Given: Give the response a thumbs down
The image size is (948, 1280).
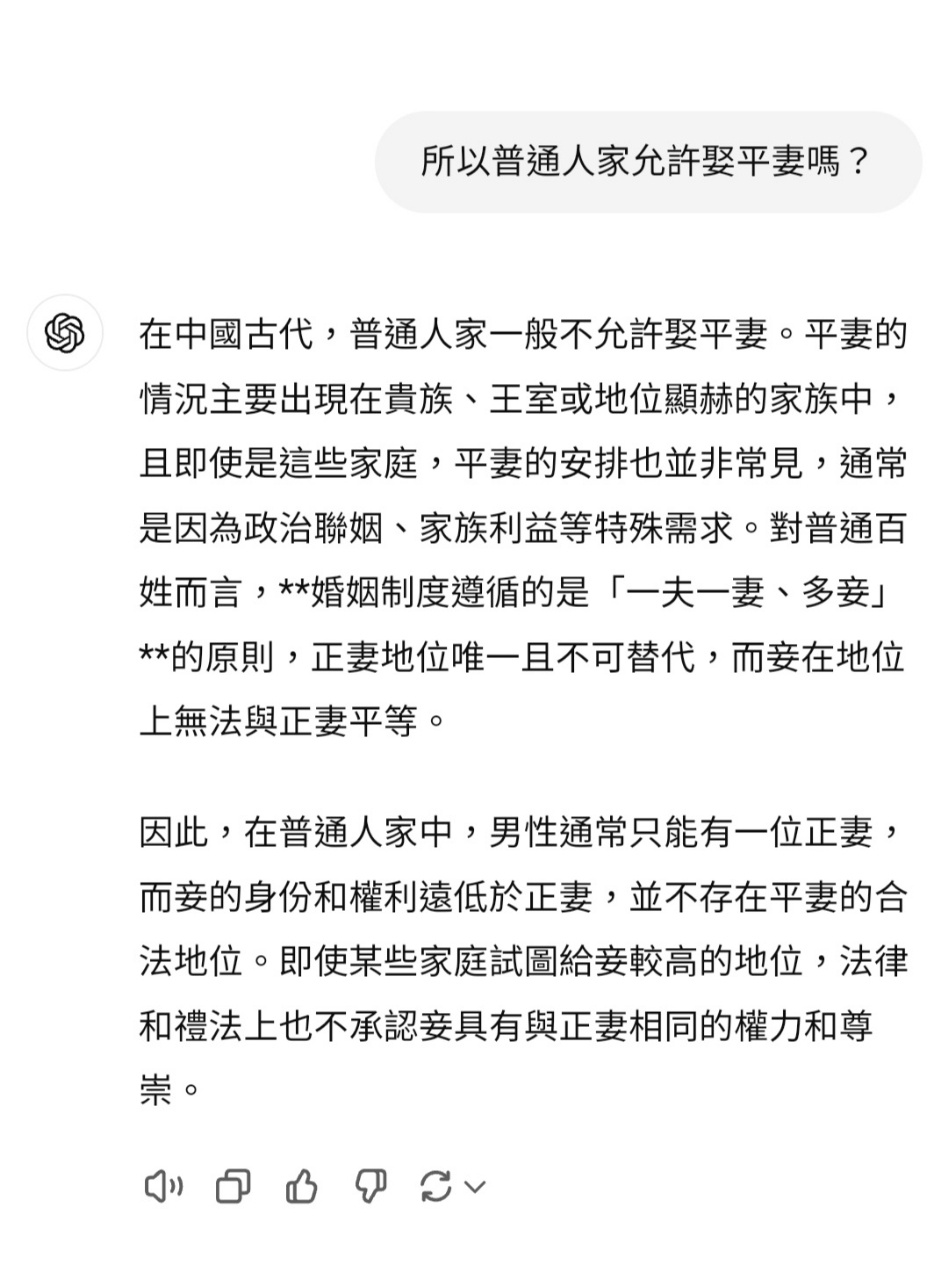Looking at the screenshot, I should pos(371,1187).
